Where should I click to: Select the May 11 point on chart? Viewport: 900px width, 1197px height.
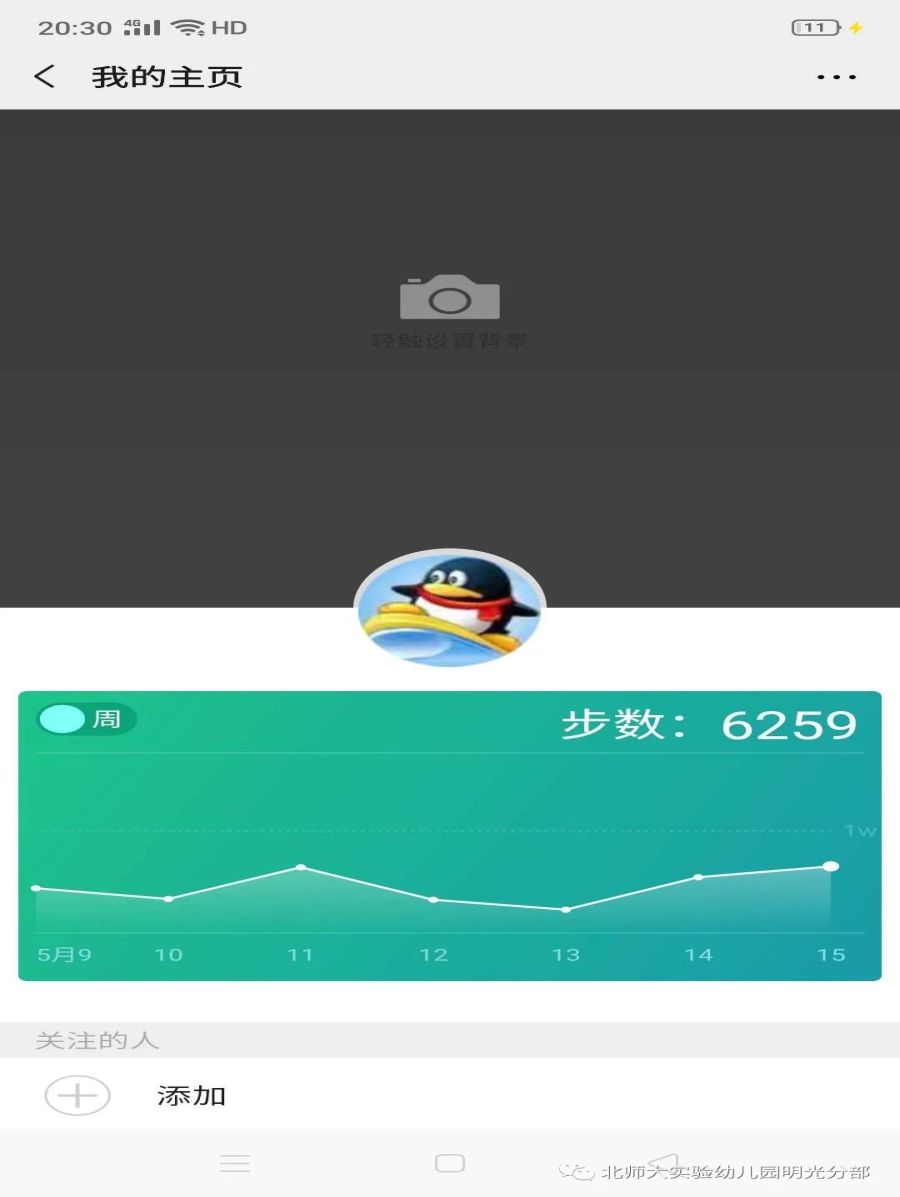[x=300, y=867]
